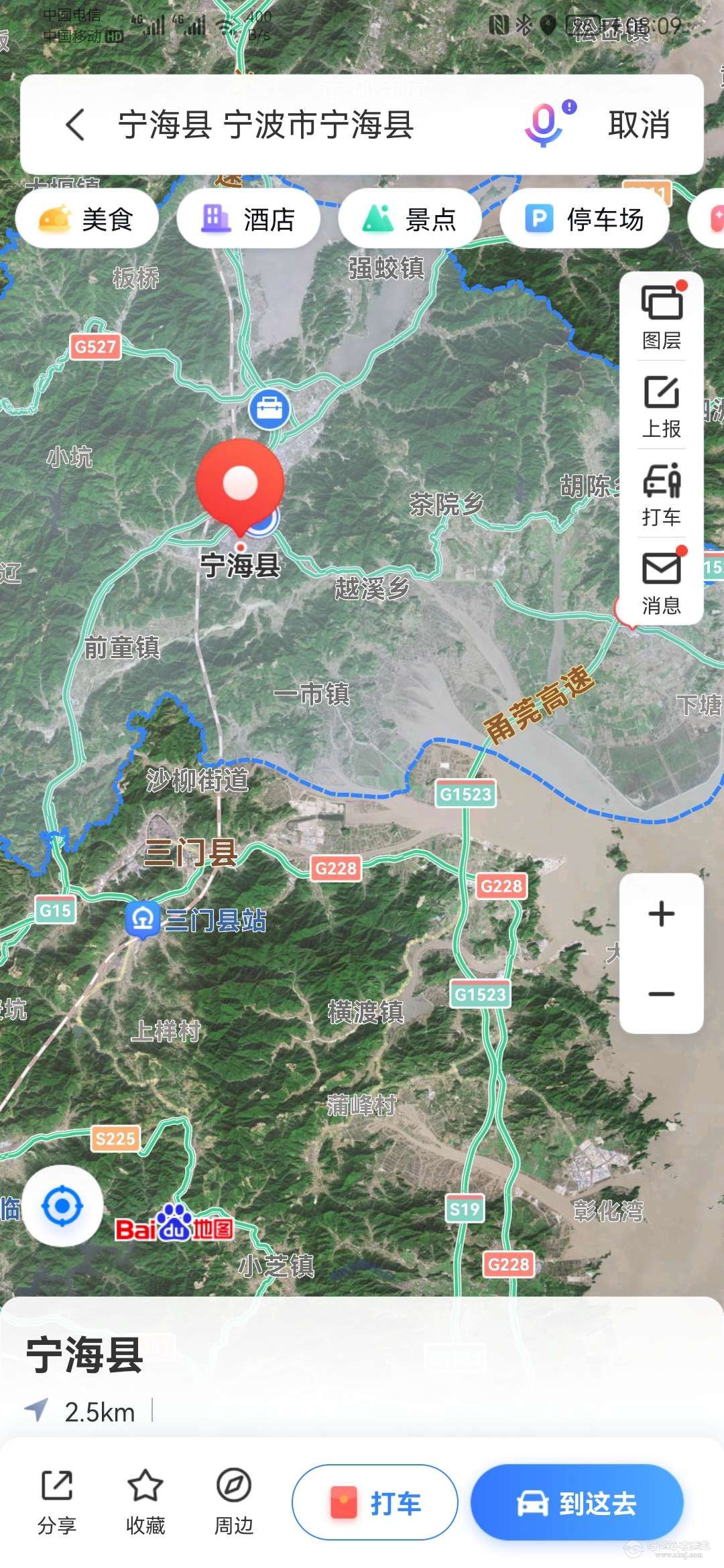Select the 酒店 hotel chip
This screenshot has height=1568, width=724.
[249, 219]
